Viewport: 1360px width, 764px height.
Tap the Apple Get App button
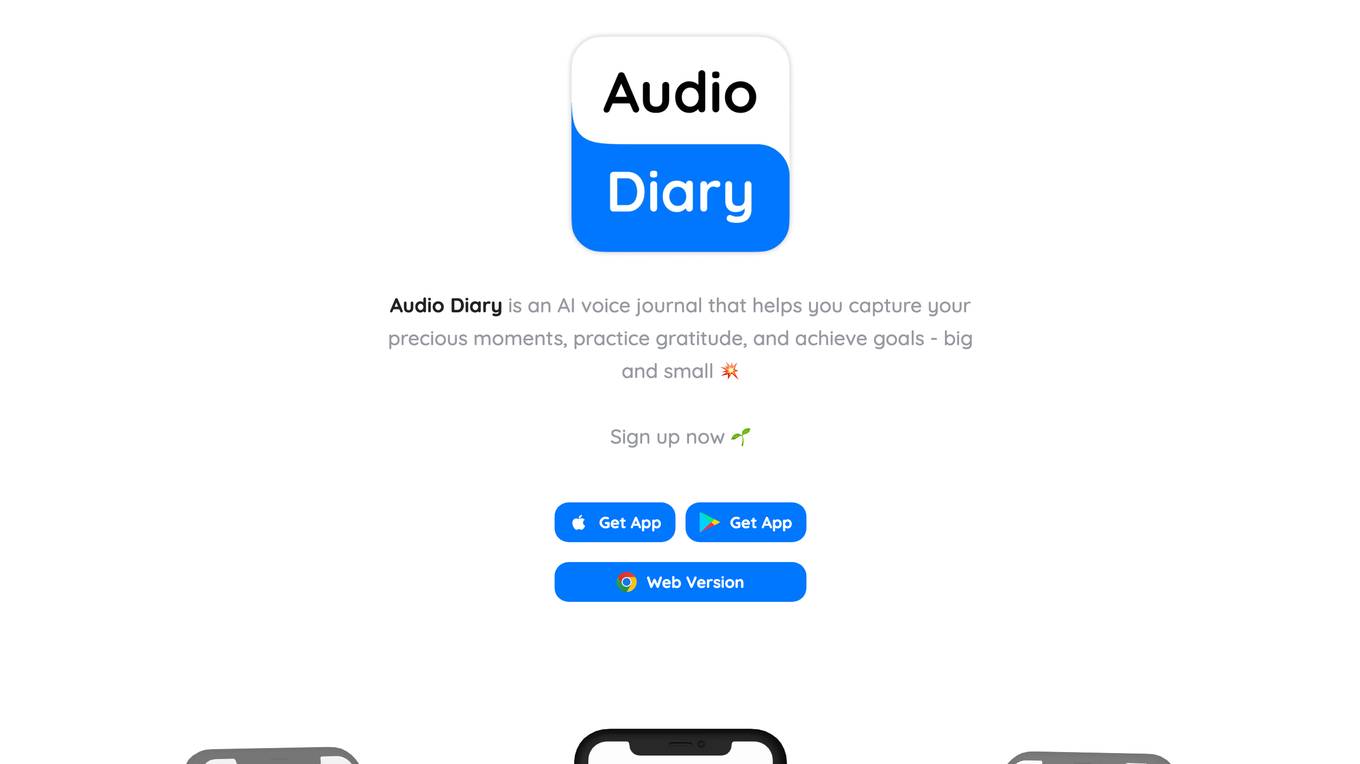[615, 522]
